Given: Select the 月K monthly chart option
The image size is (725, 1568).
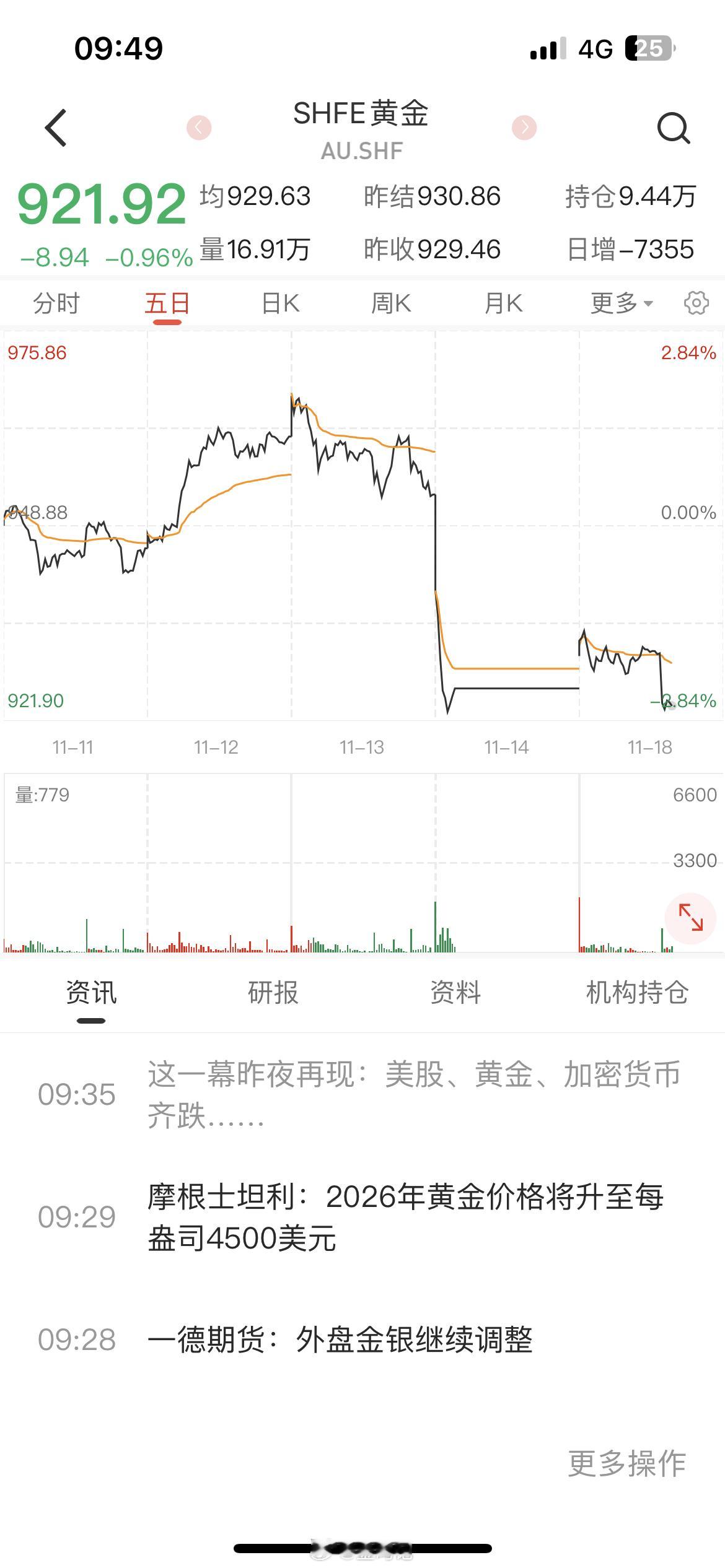Looking at the screenshot, I should [x=505, y=303].
